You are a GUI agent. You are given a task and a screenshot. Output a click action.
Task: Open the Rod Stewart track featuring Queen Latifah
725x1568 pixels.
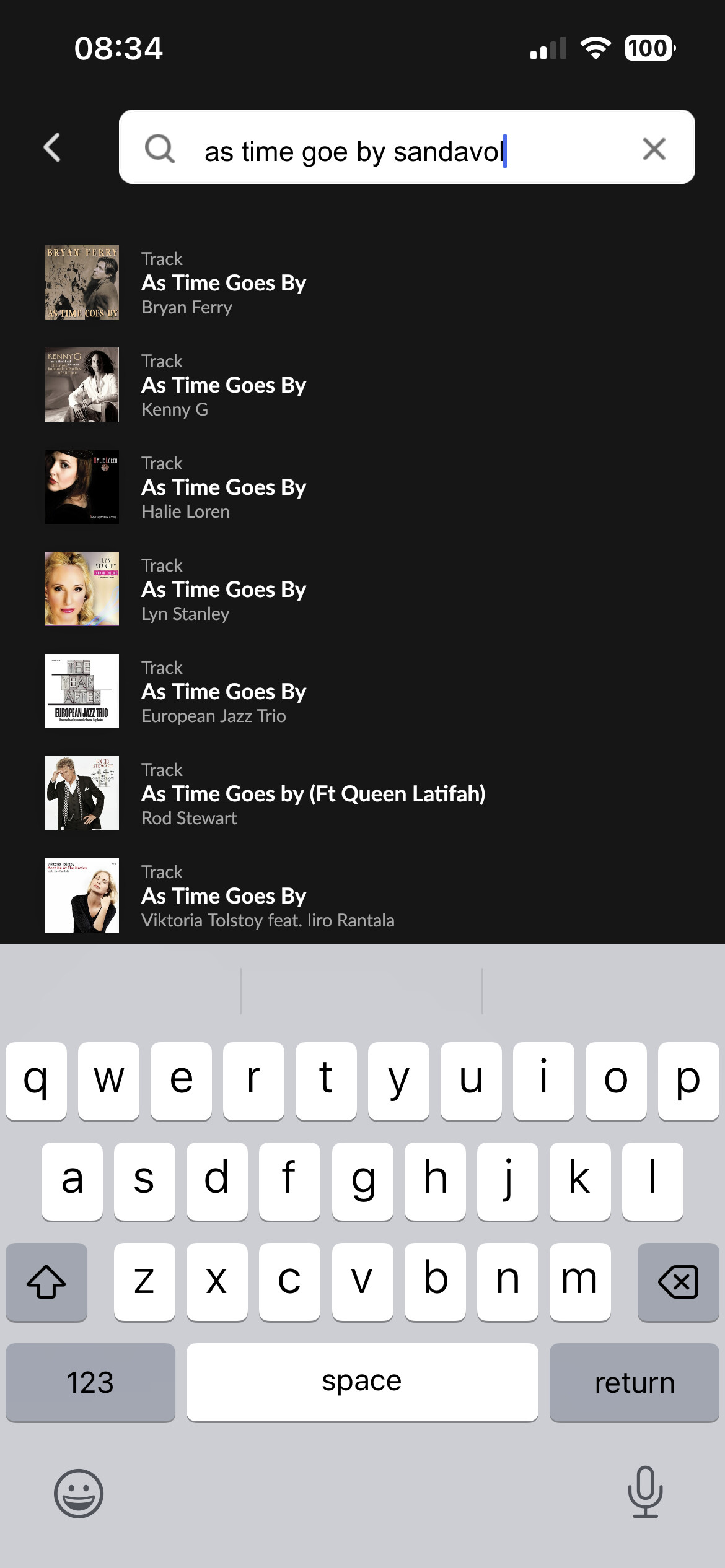(x=314, y=793)
